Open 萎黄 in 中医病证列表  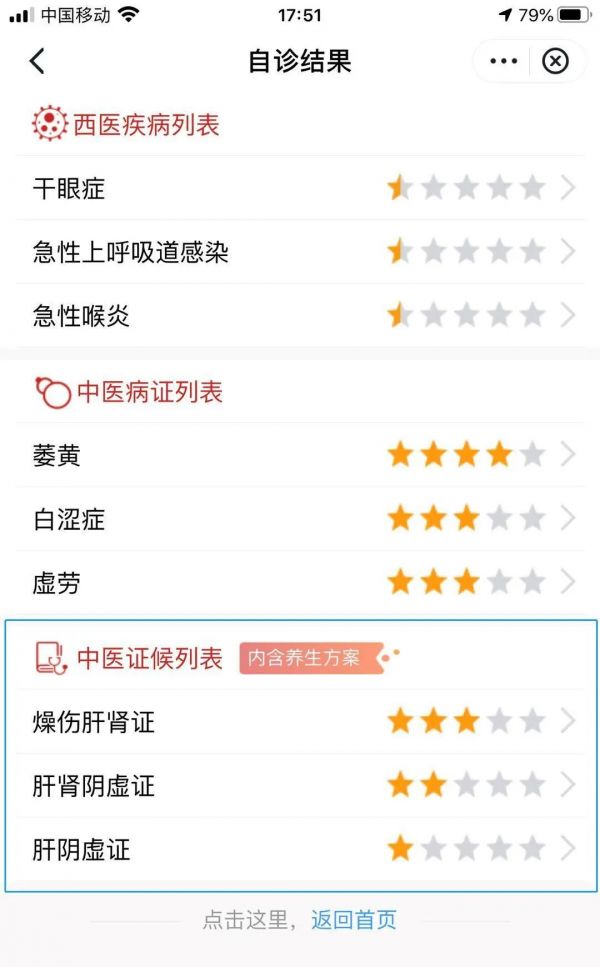pyautogui.click(x=300, y=456)
